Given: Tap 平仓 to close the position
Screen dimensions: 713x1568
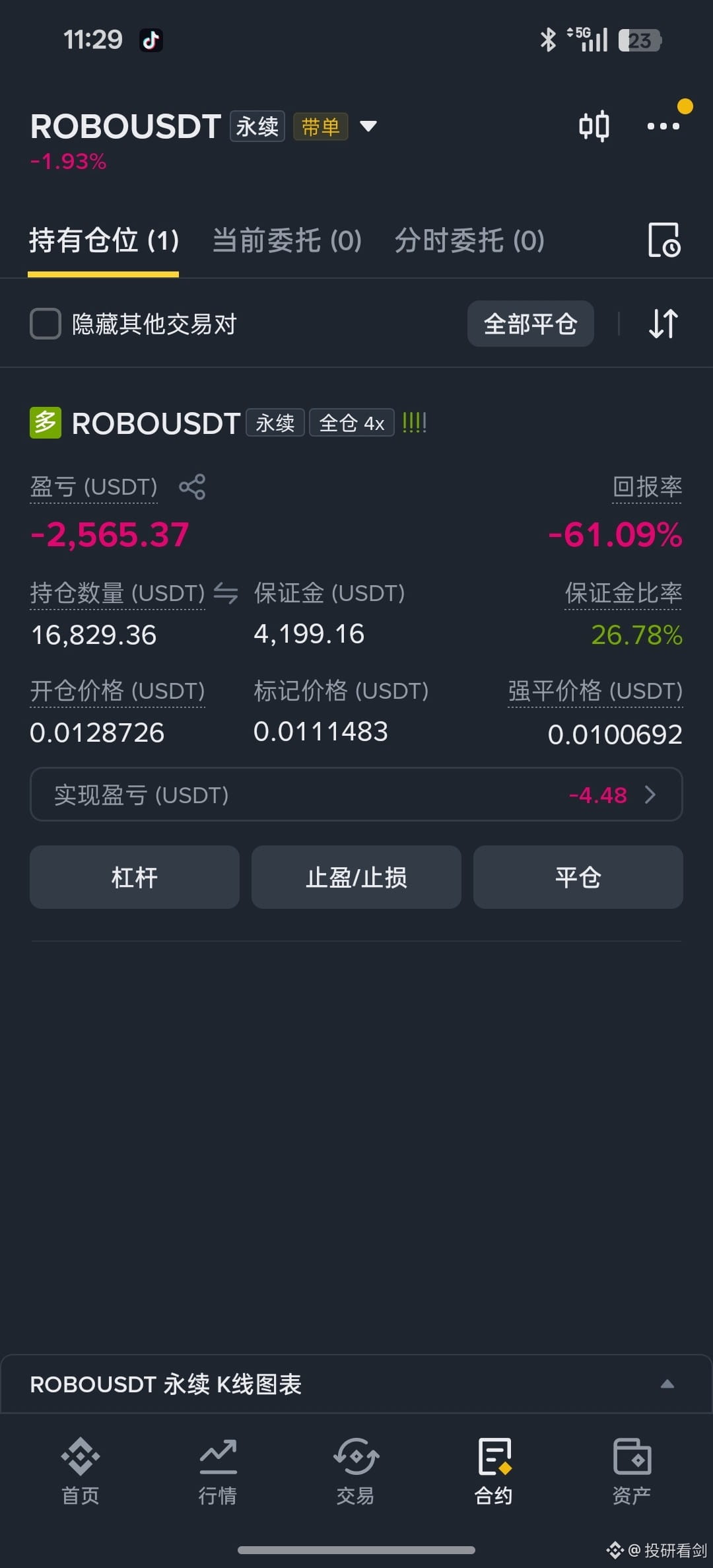Looking at the screenshot, I should coord(578,877).
